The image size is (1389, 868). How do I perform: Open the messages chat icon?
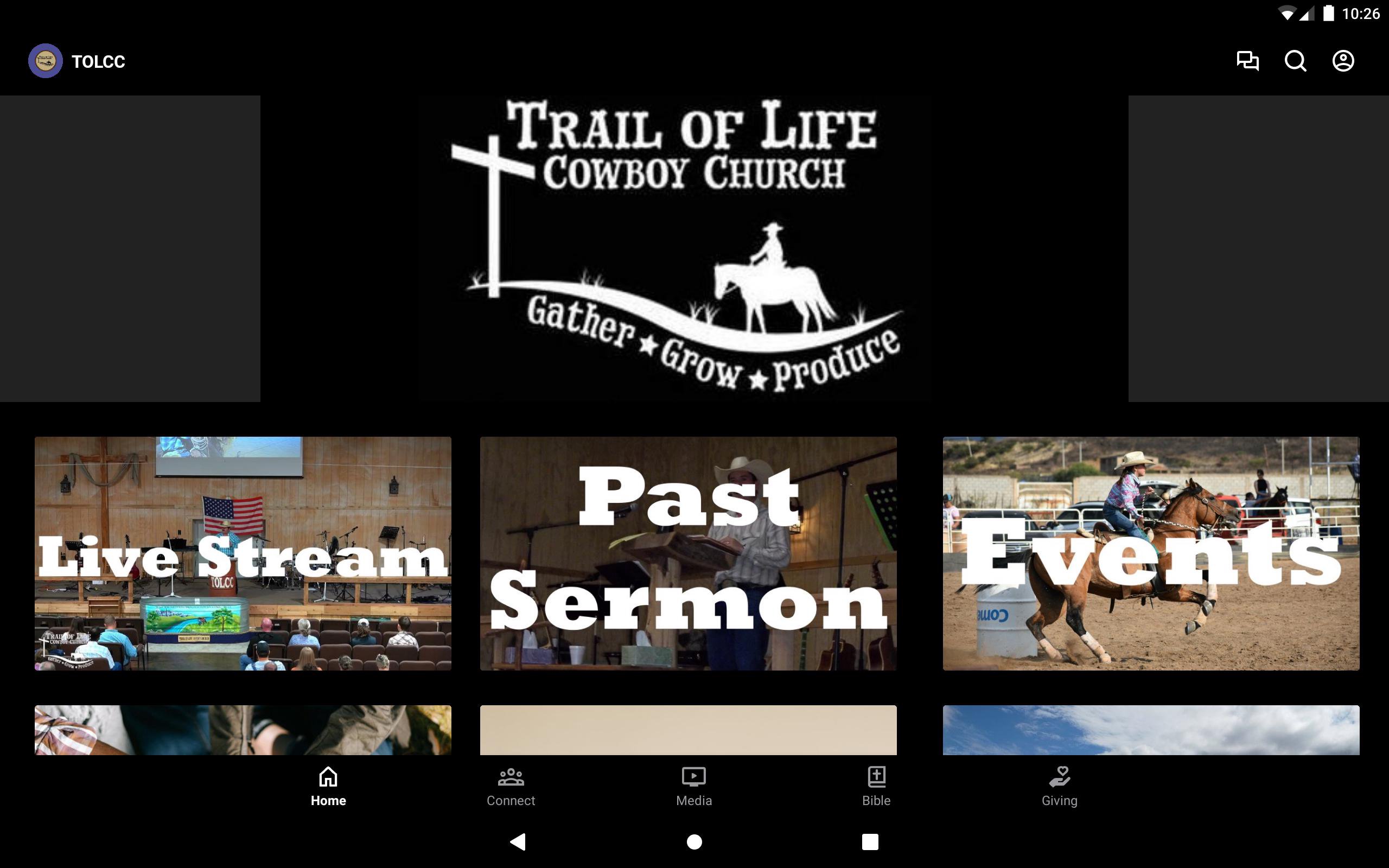1247,61
